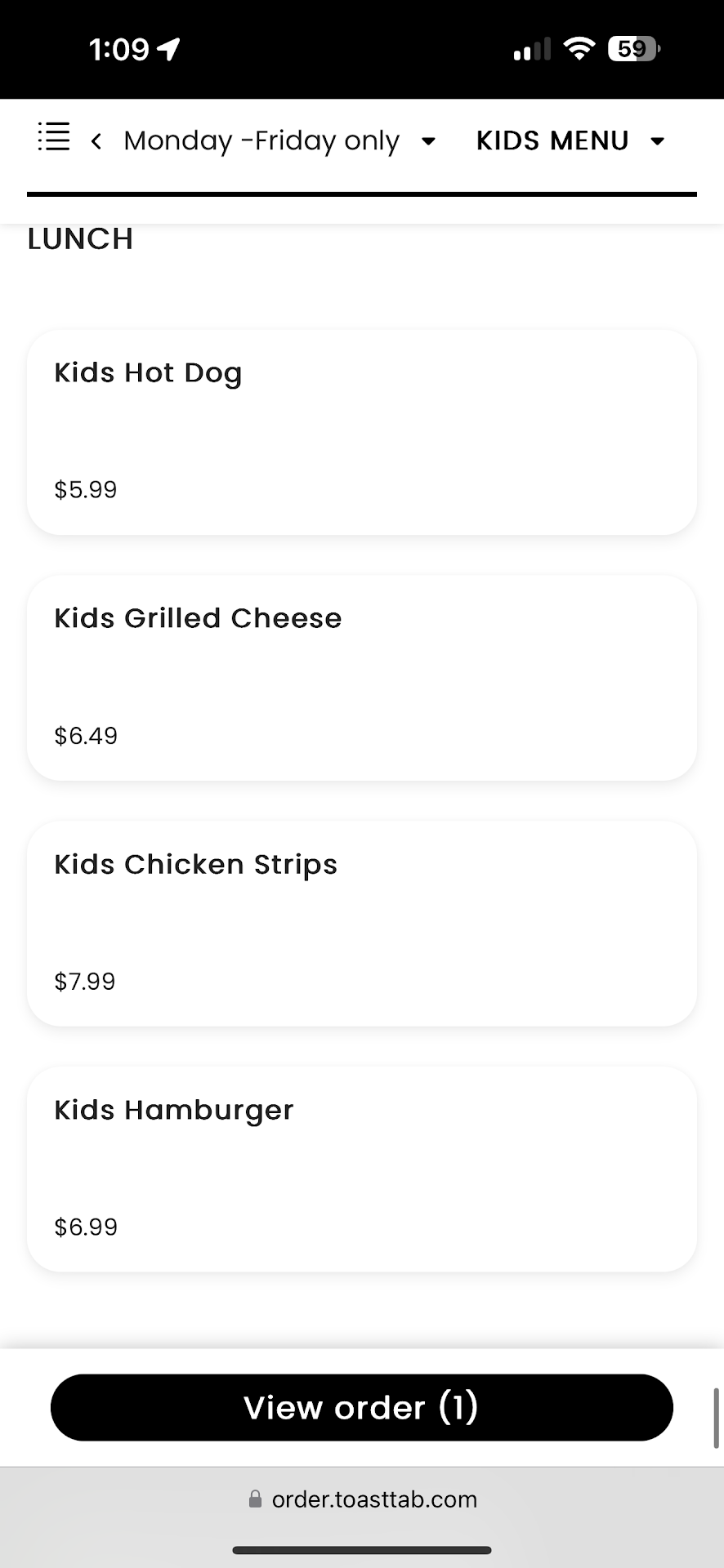The image size is (724, 1568).
Task: Pick the Kids Hamburger card
Action: [361, 1169]
